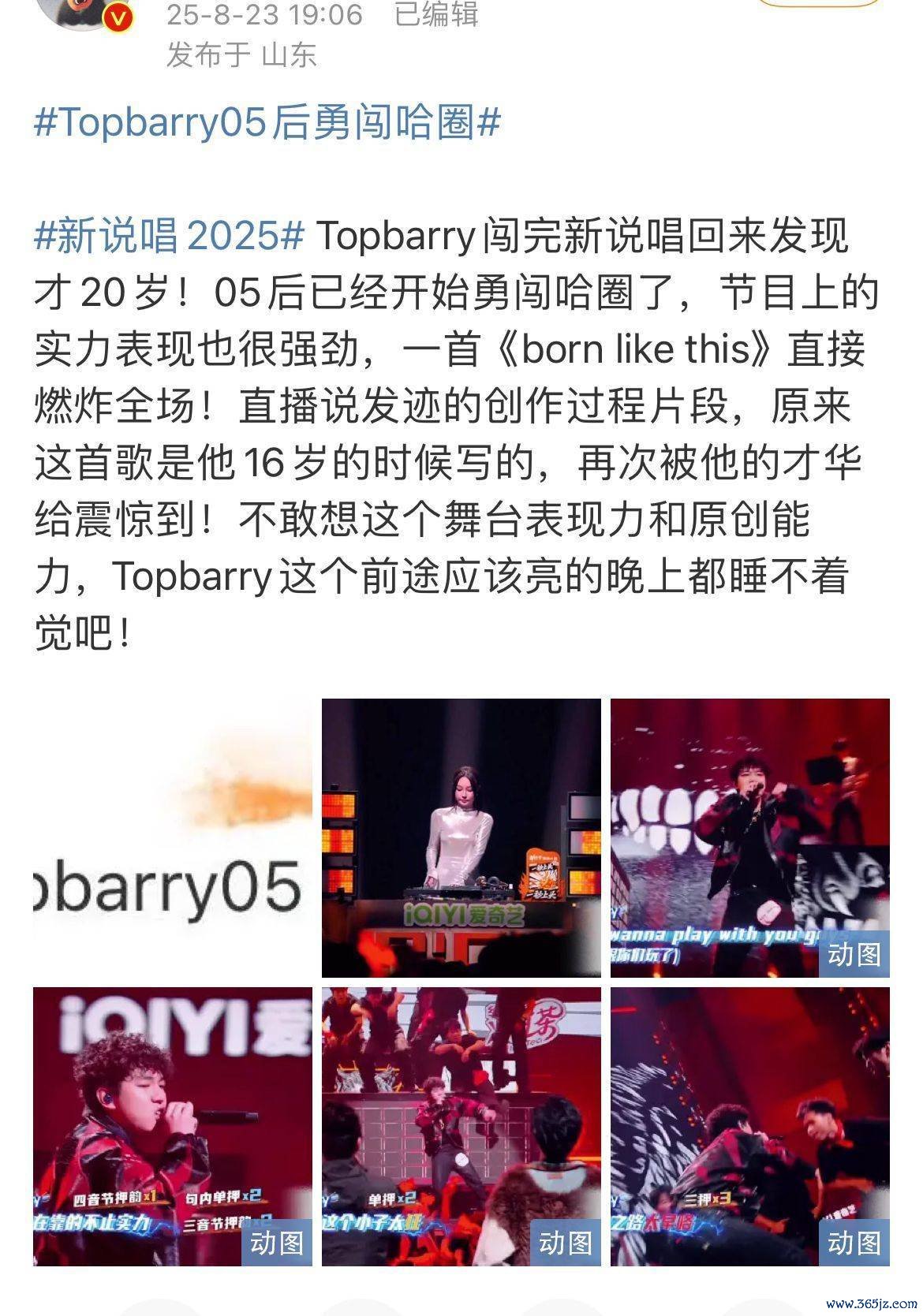
Task: Open the photo of the DJ in white
Action: click(x=461, y=838)
